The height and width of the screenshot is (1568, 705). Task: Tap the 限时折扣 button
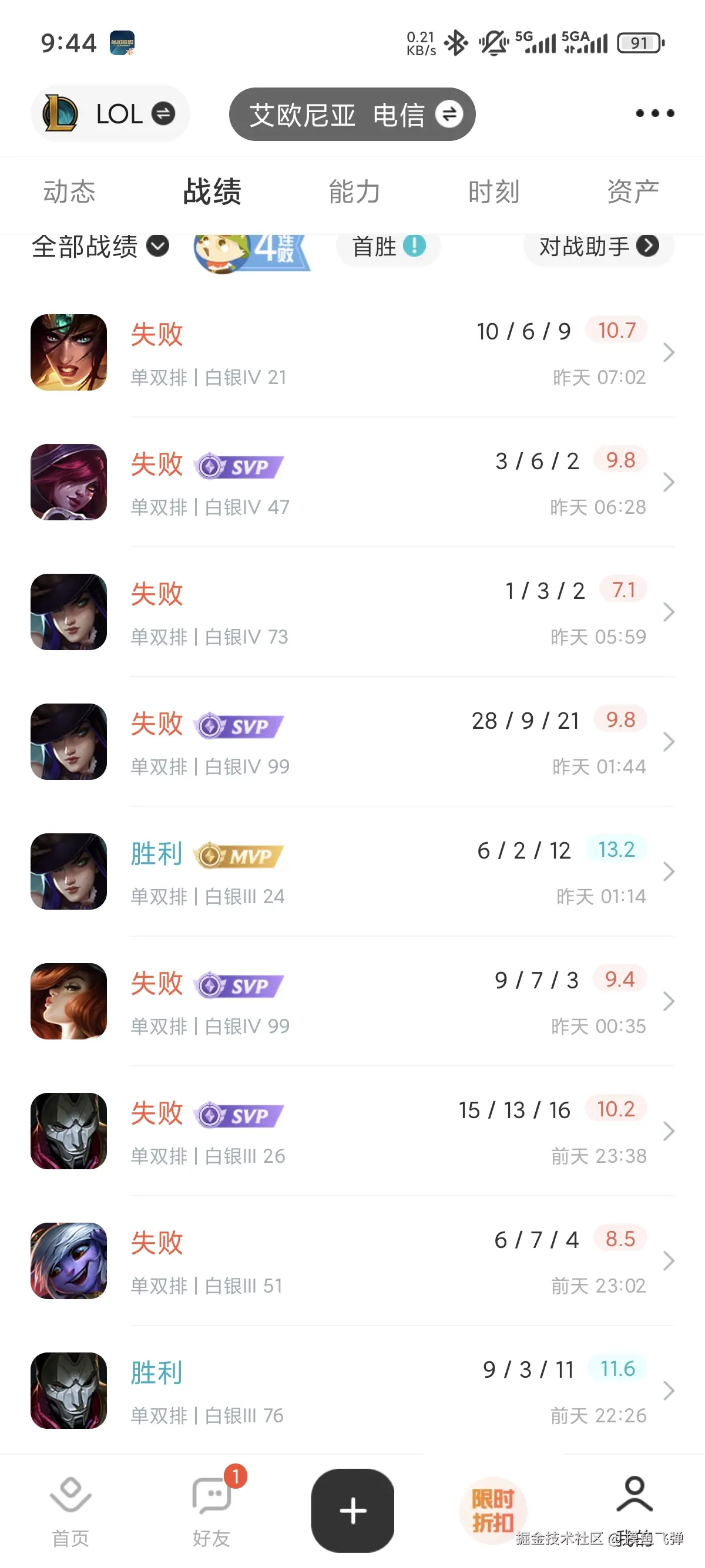click(x=492, y=1512)
